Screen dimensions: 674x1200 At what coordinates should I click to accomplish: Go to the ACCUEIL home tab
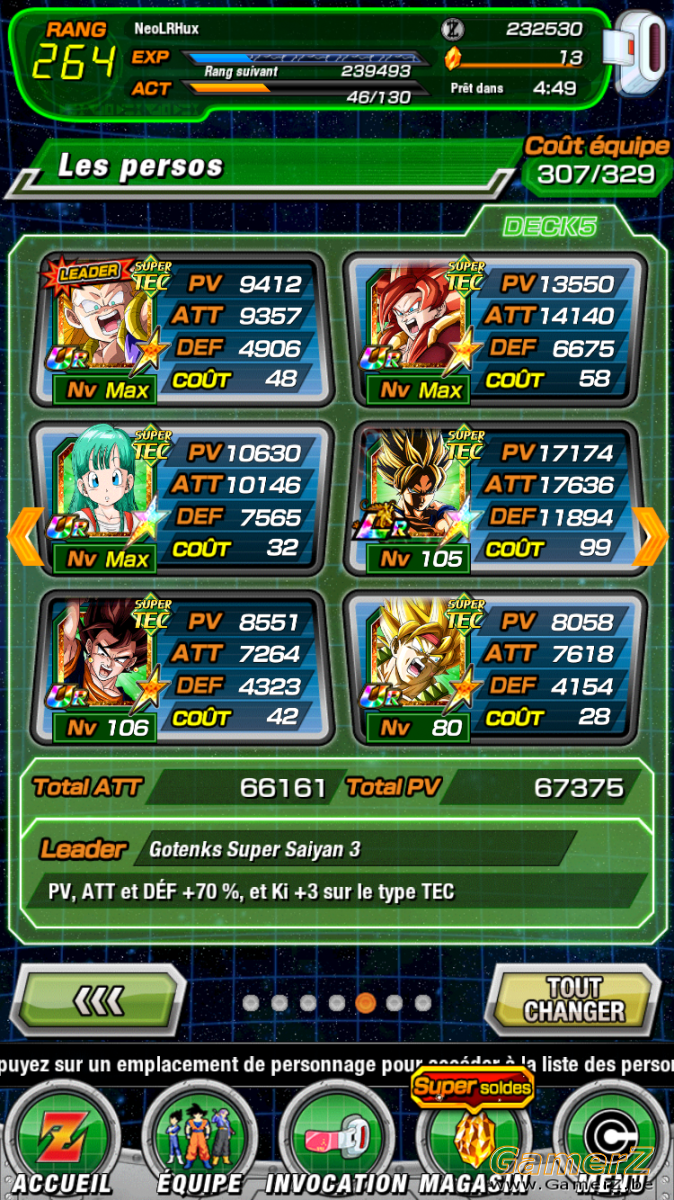(x=60, y=1140)
